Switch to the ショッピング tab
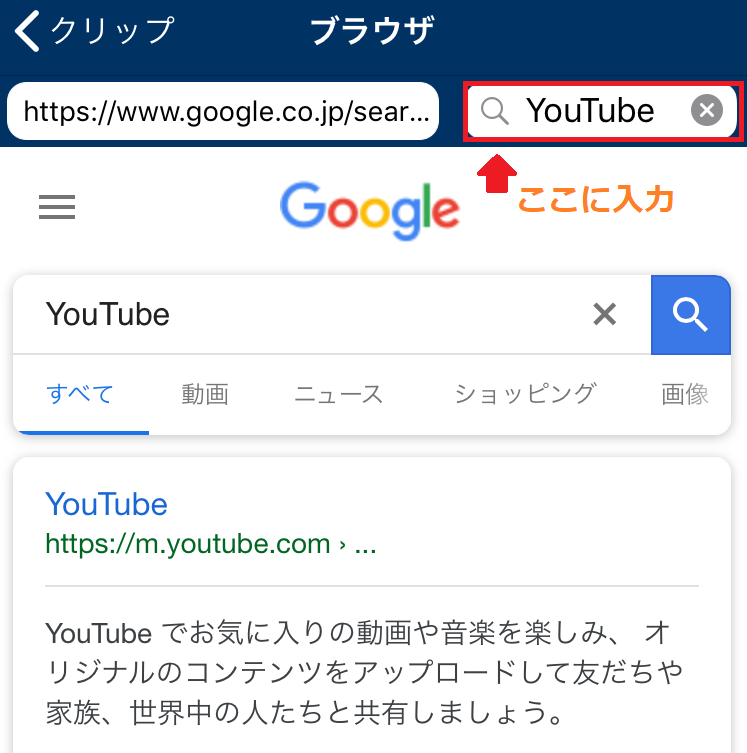The image size is (747, 753). click(525, 394)
